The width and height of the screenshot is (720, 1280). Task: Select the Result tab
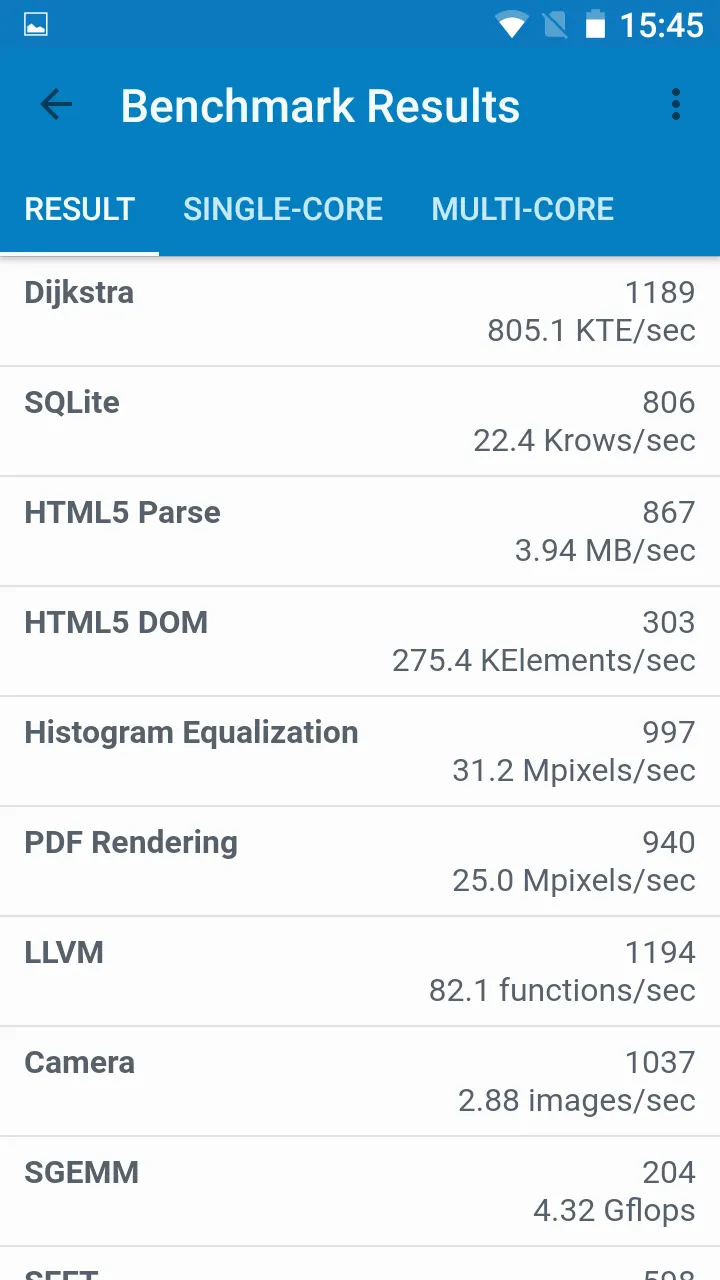click(79, 209)
